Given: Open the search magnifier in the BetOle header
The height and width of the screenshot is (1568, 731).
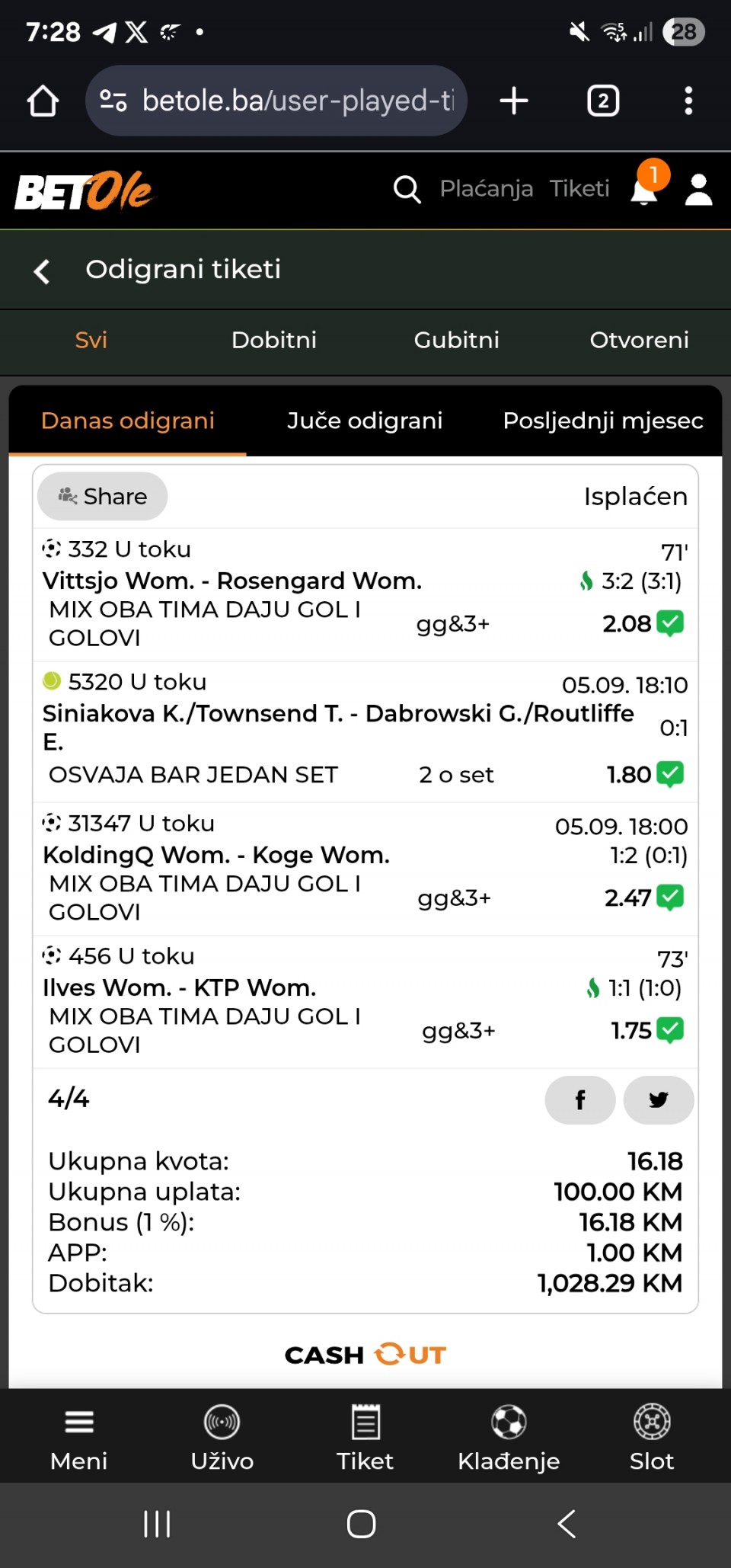Looking at the screenshot, I should pyautogui.click(x=407, y=189).
